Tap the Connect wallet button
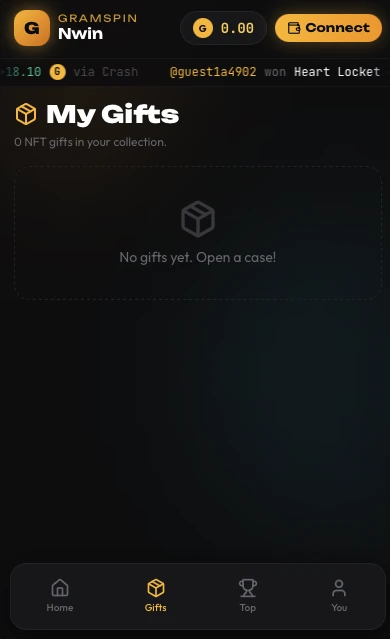Image resolution: width=390 pixels, height=639 pixels. pyautogui.click(x=328, y=28)
